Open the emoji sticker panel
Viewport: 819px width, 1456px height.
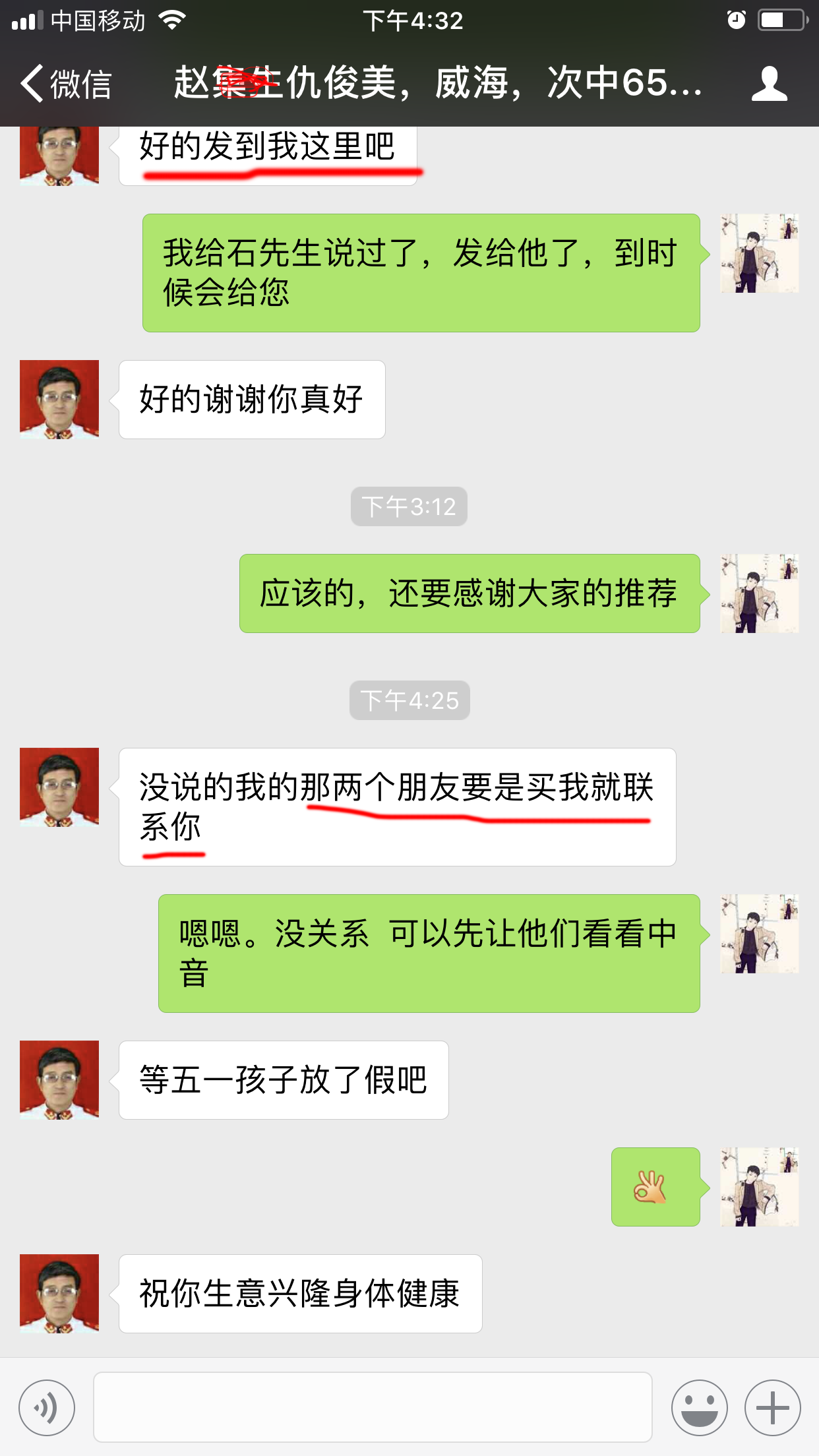pos(699,1408)
